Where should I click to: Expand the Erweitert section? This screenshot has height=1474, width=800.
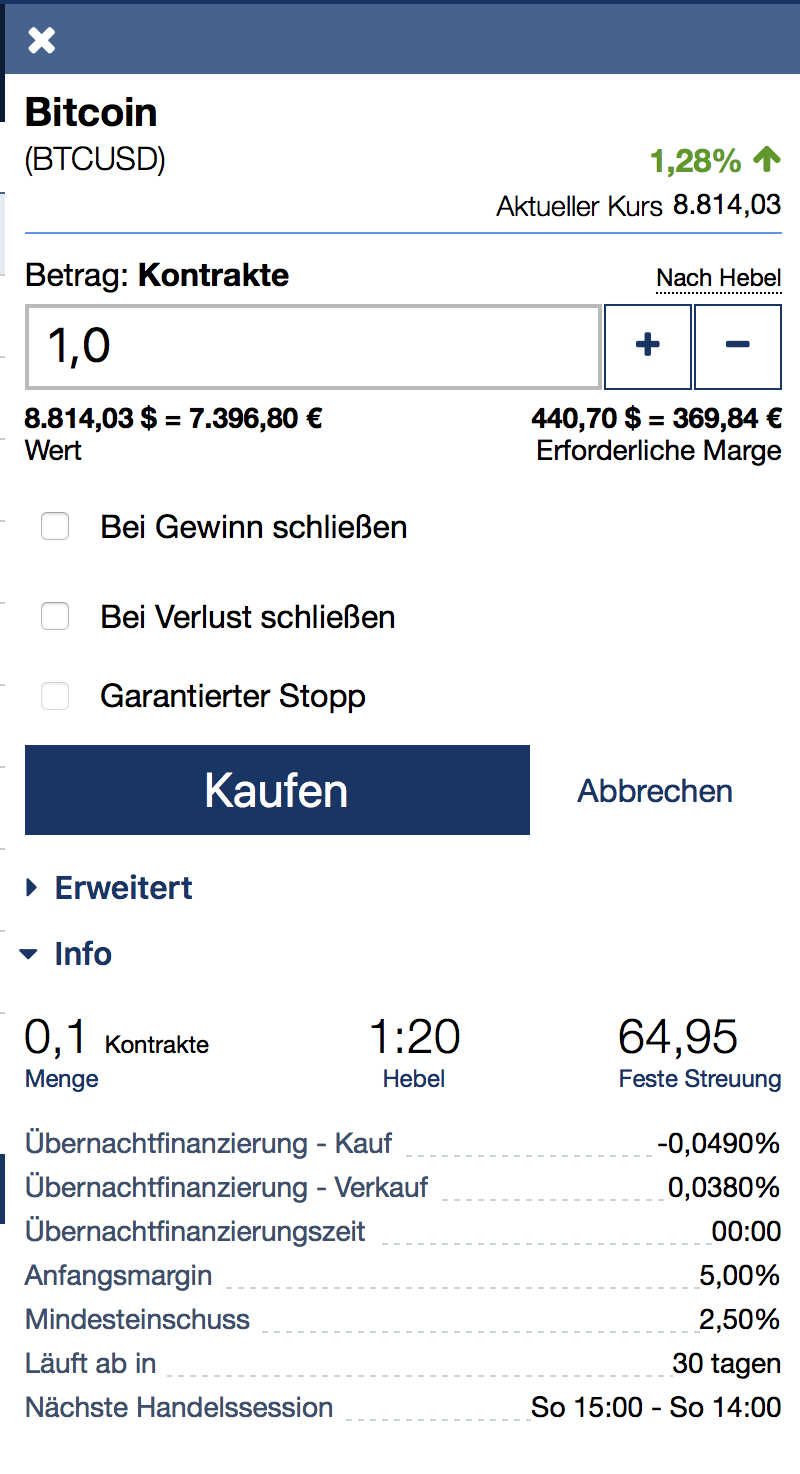[110, 887]
